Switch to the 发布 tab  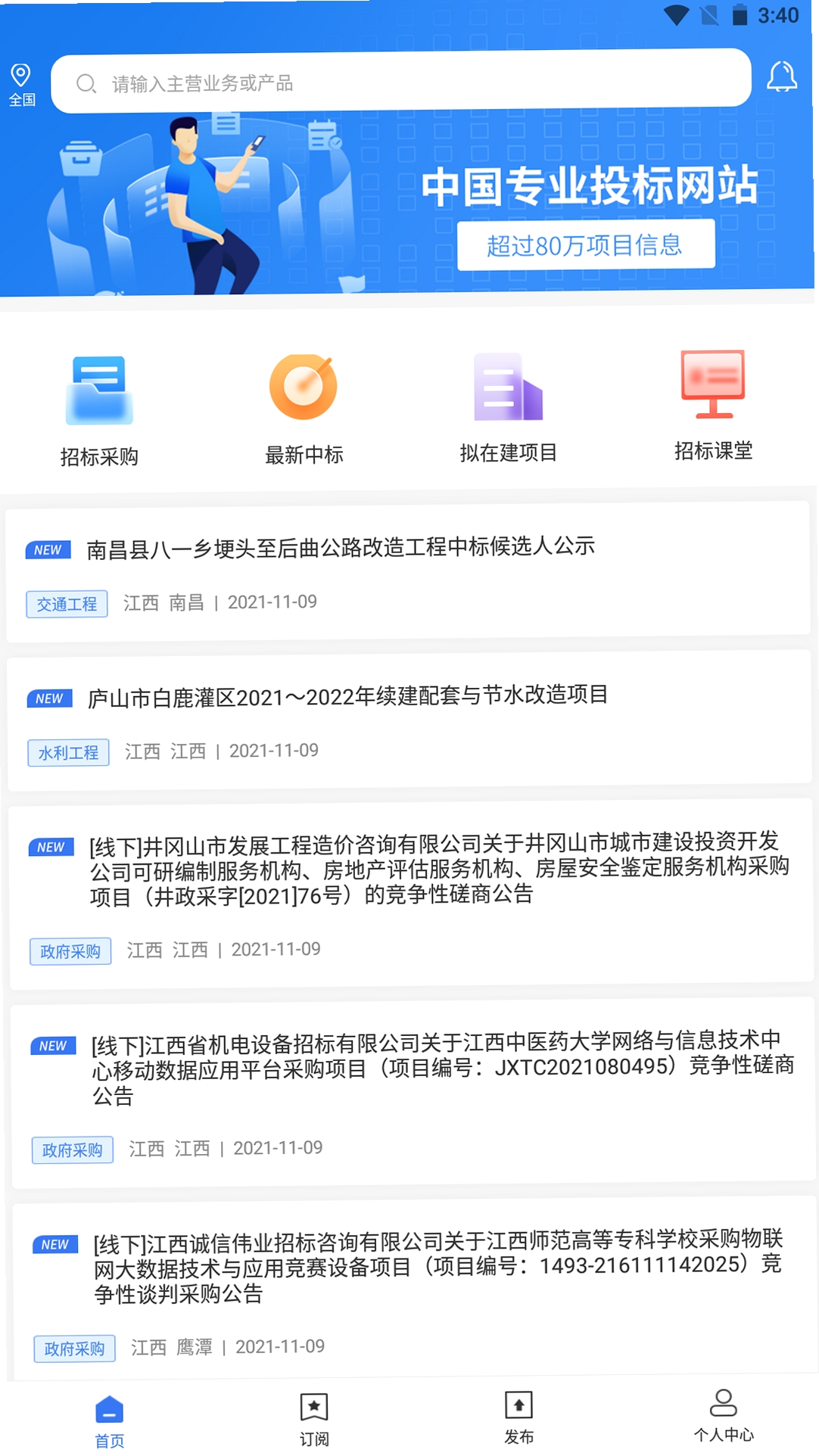pos(518,1417)
